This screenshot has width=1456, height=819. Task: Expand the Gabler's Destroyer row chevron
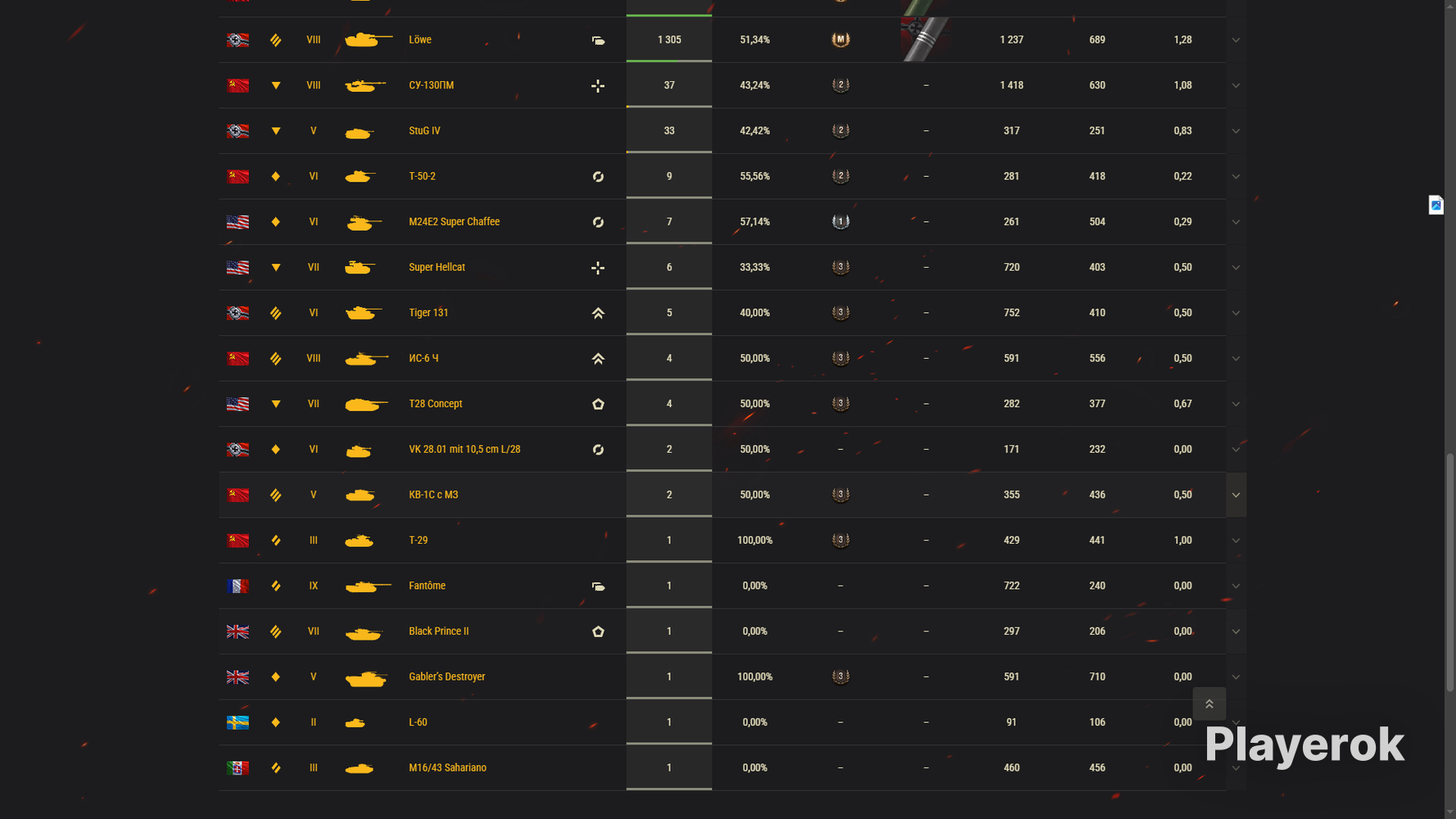1236,677
